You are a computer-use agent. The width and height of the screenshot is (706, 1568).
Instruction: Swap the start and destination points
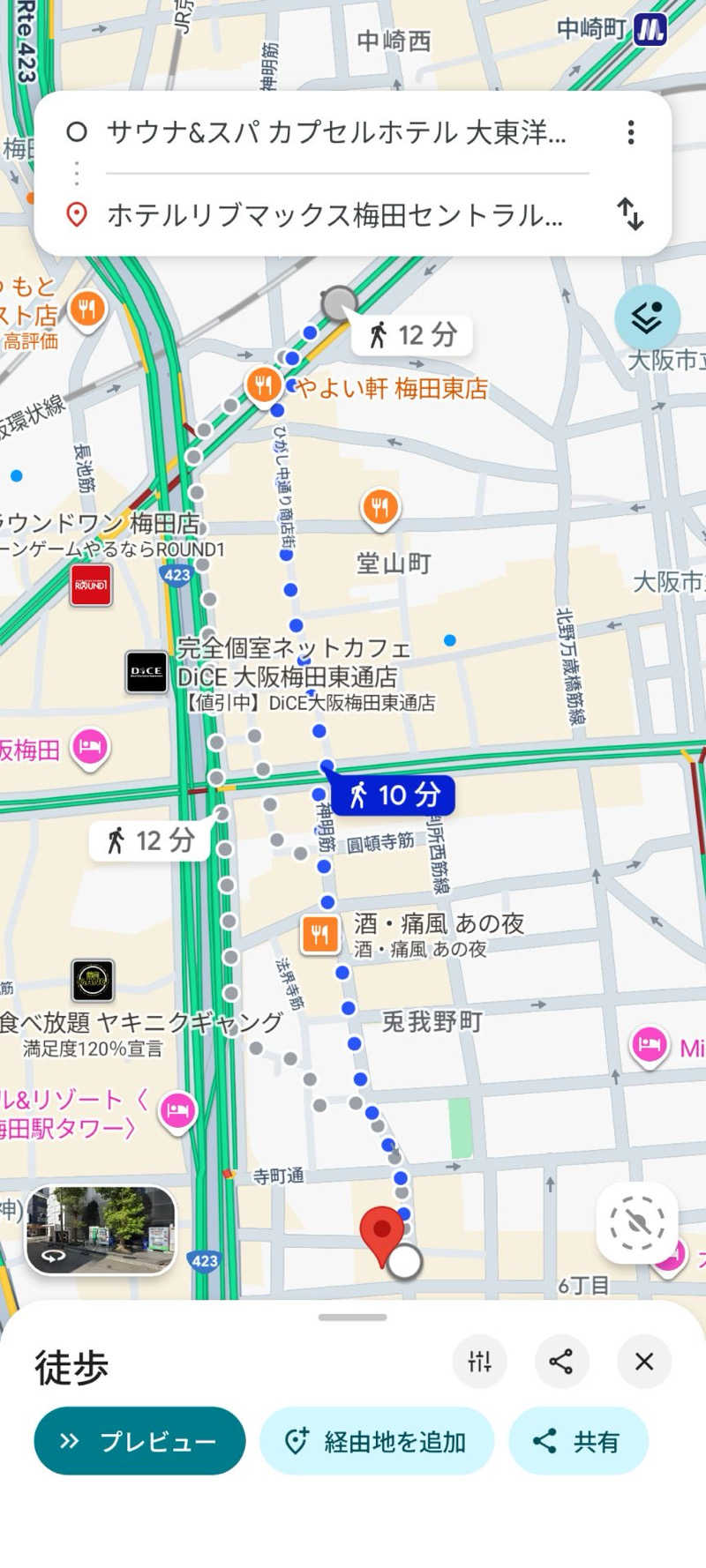tap(630, 213)
